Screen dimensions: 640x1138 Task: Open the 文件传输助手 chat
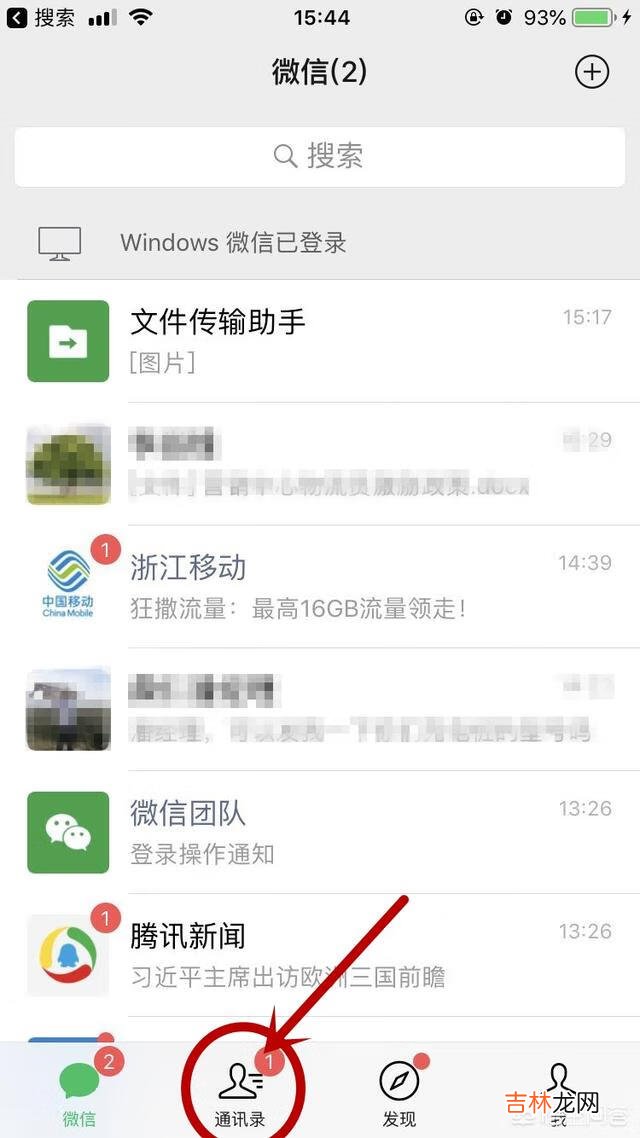click(320, 340)
